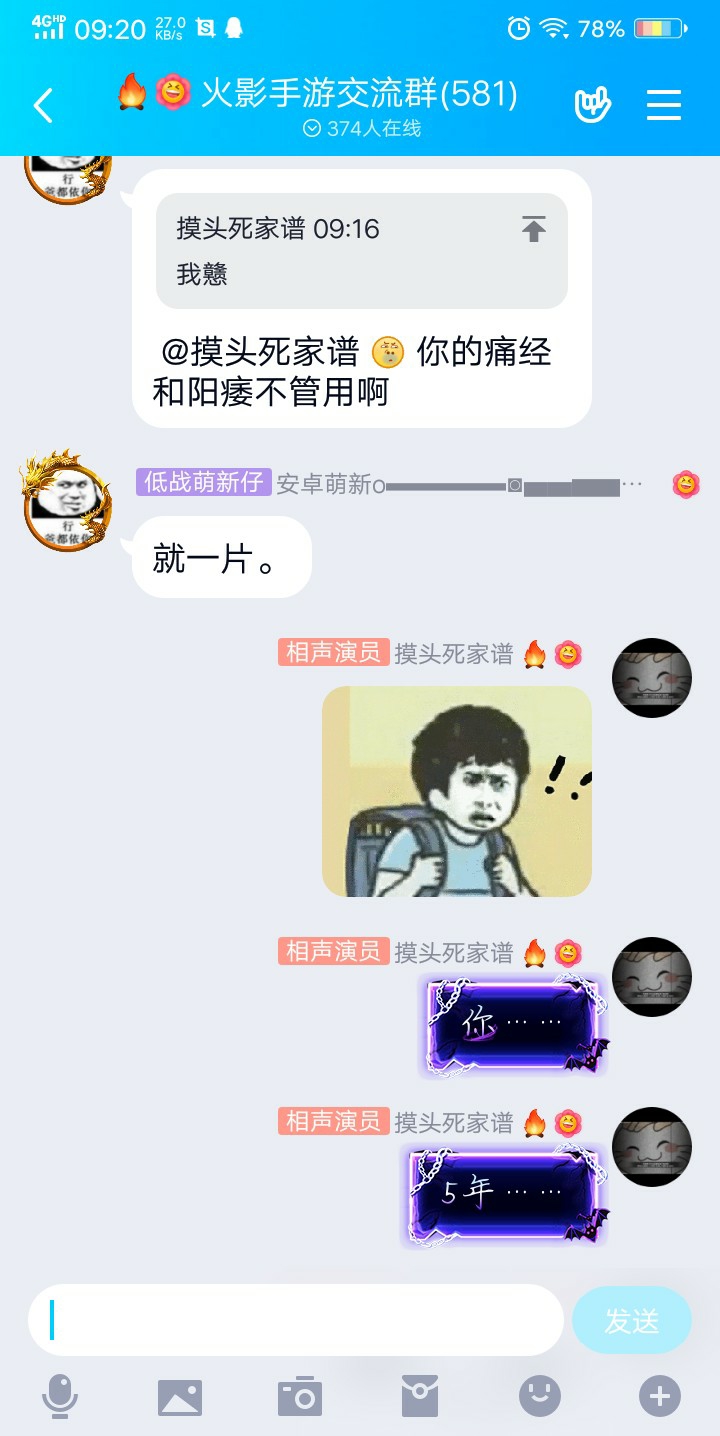Open the schoolboy meme image
The width and height of the screenshot is (720, 1436).
[x=457, y=791]
